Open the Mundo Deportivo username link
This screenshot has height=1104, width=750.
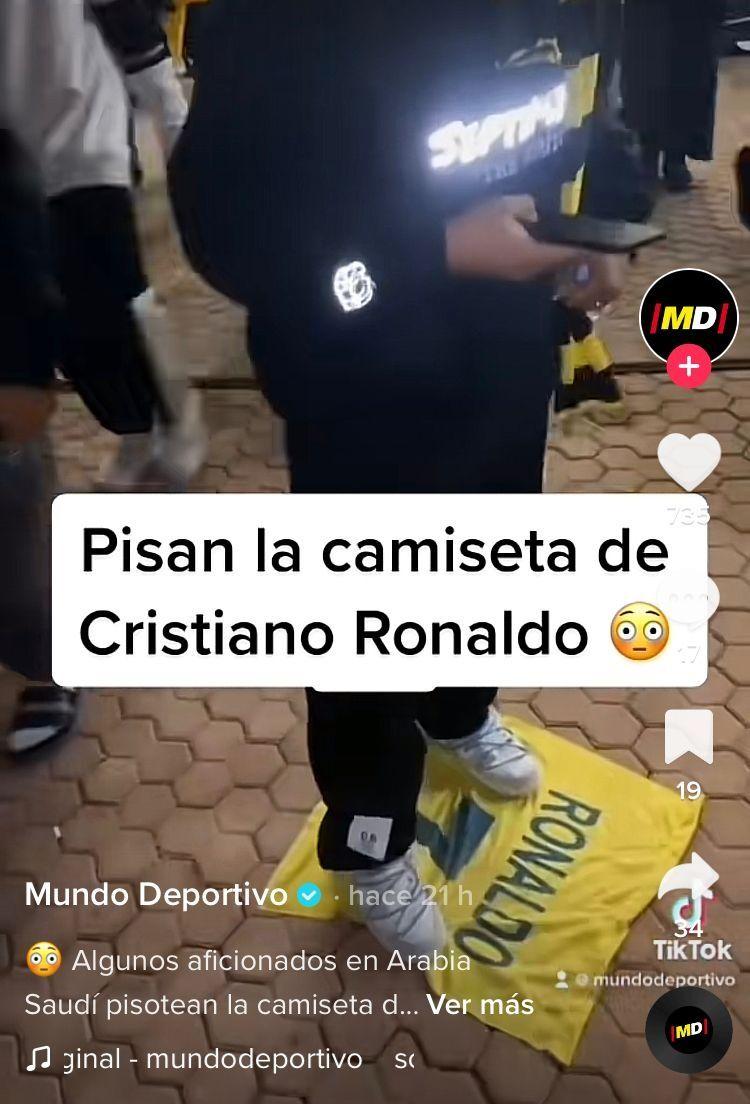coord(156,894)
